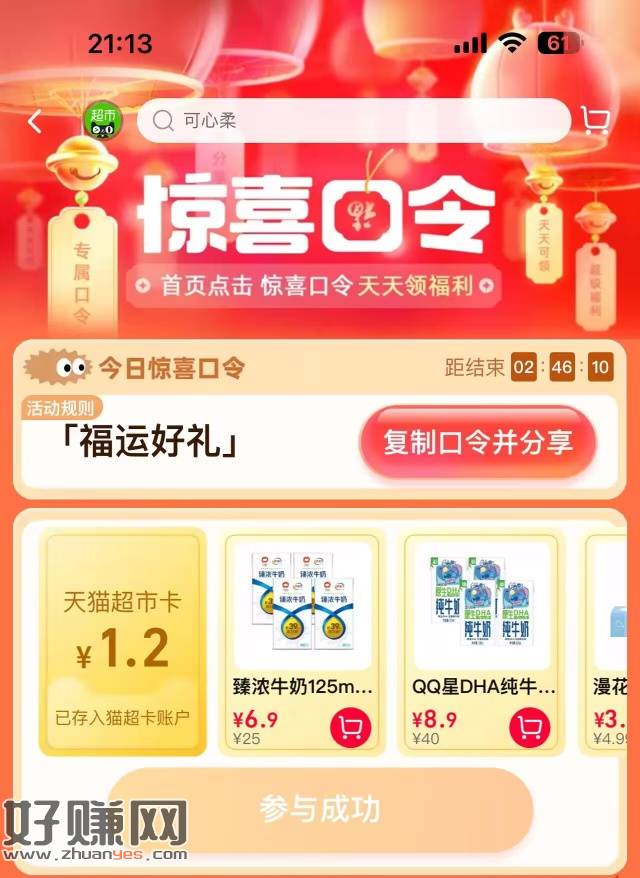
Task: View the 活动规则 activity rules
Action: pos(61,408)
